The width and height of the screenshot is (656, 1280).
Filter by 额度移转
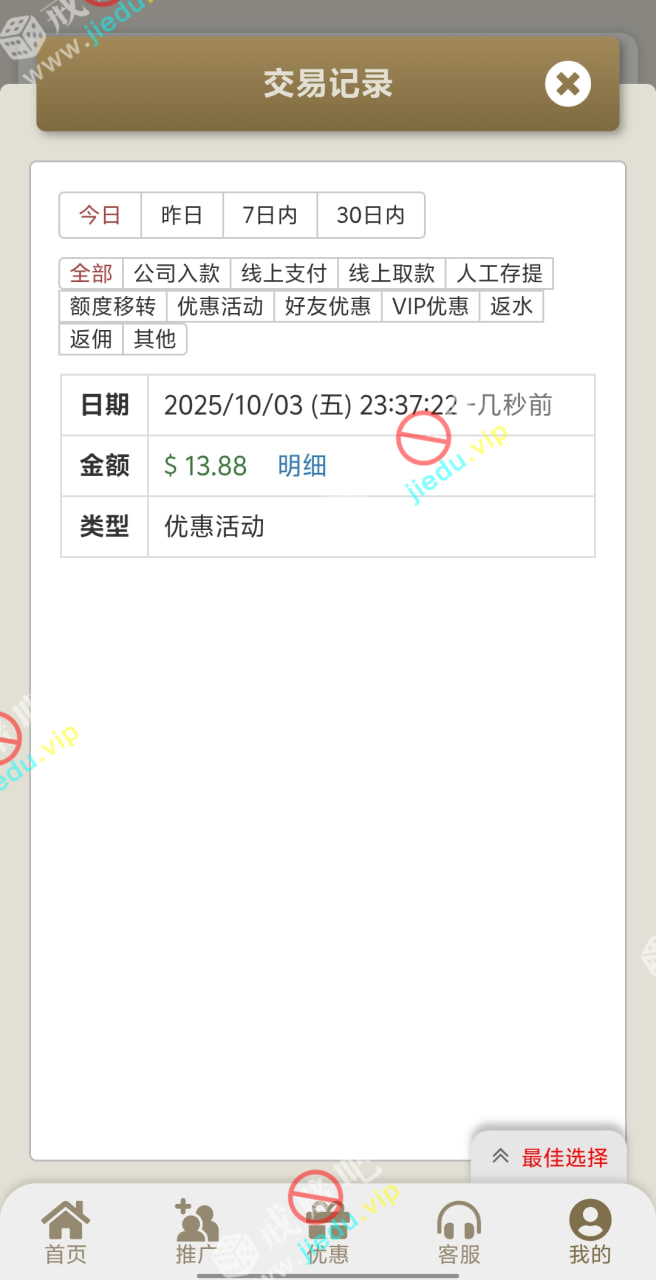[112, 306]
